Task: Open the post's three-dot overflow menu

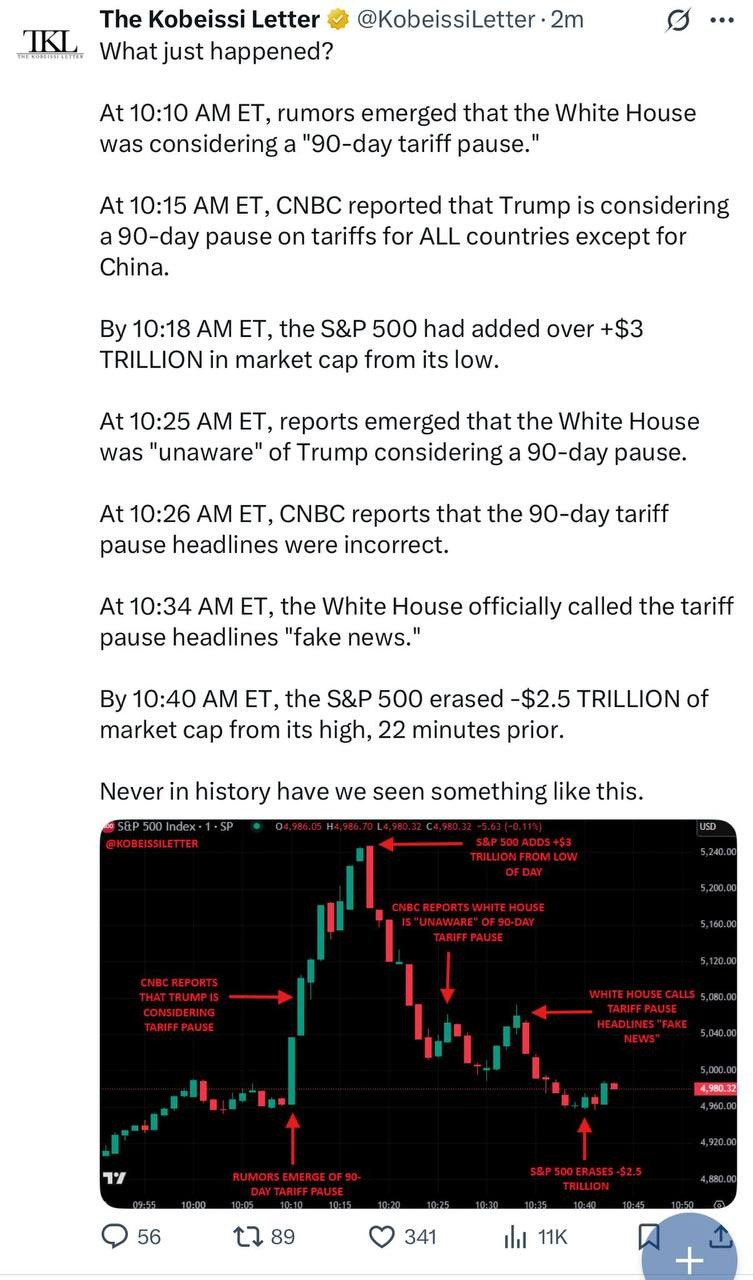Action: [721, 19]
